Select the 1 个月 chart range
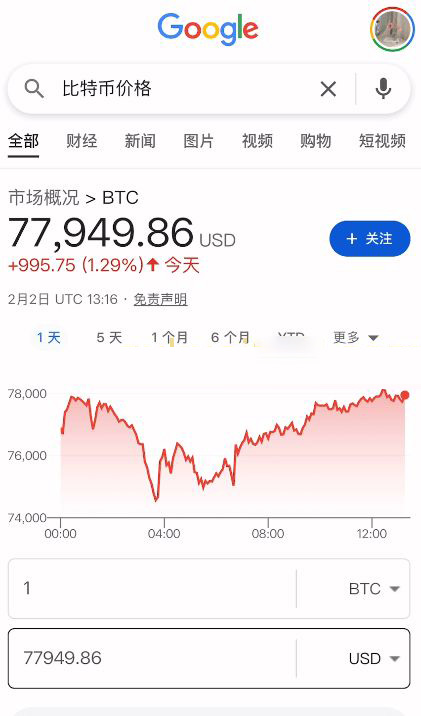This screenshot has width=421, height=716. (169, 338)
